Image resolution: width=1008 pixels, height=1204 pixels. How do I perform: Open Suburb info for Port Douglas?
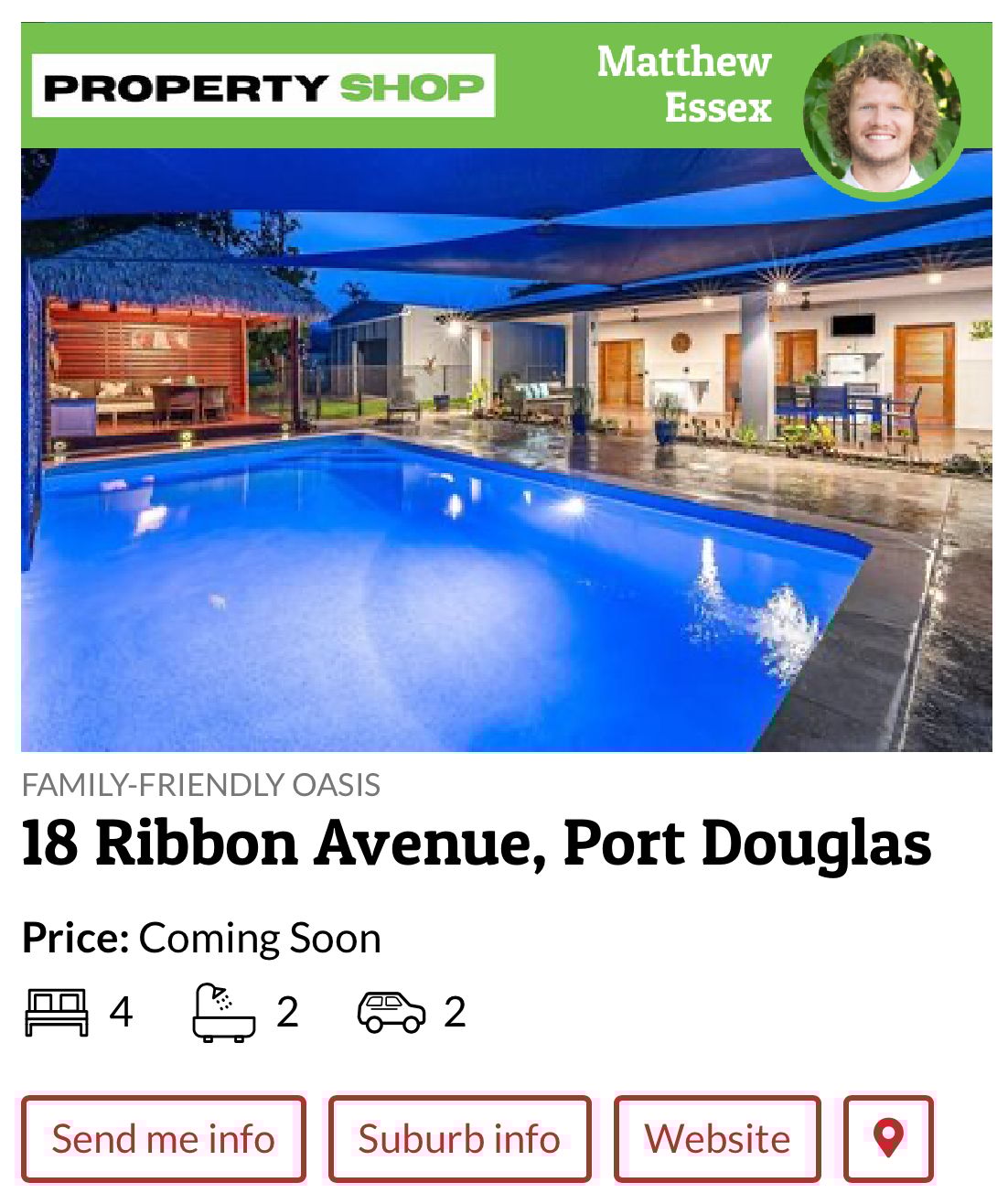pos(459,1139)
